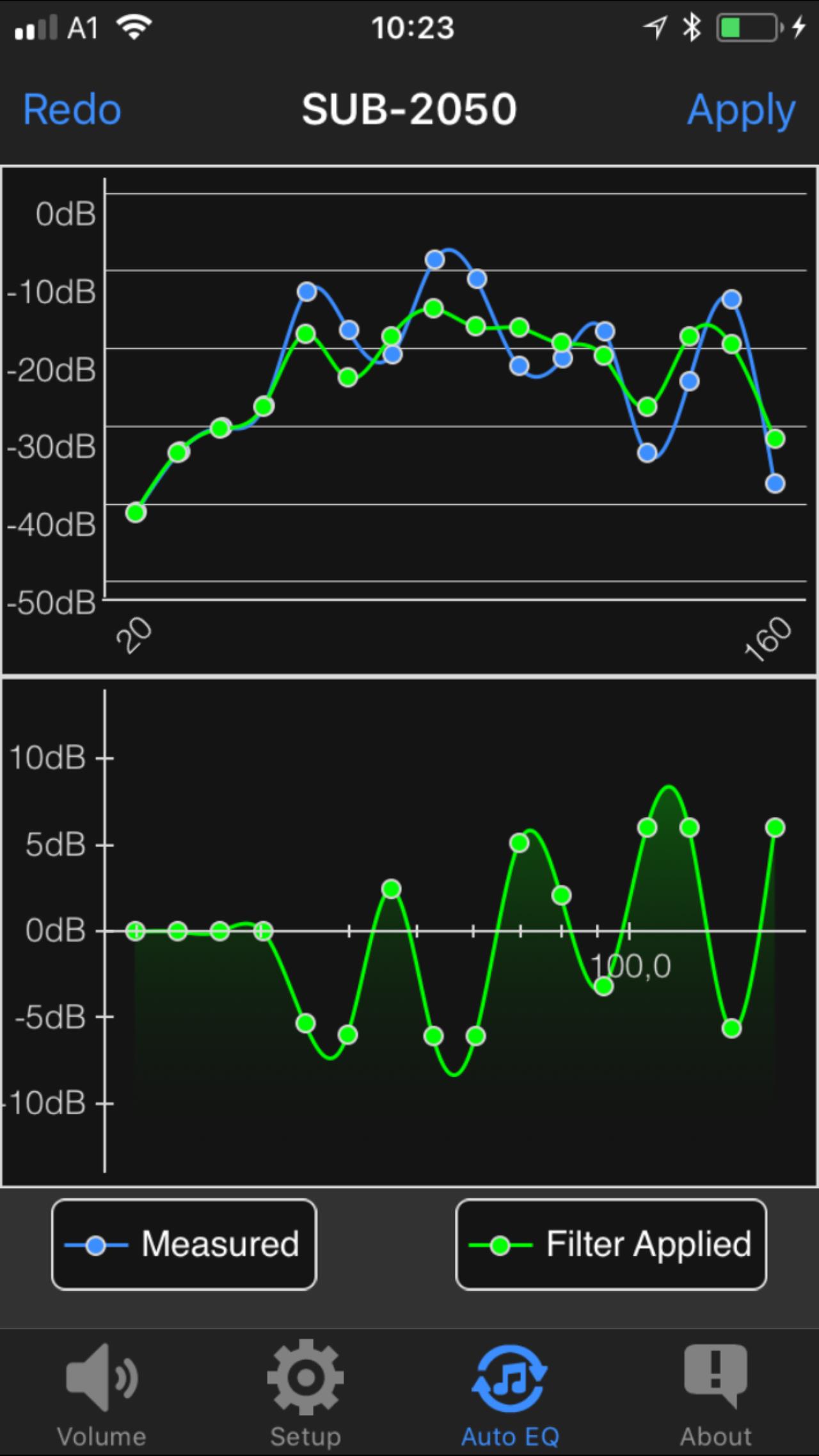Tap Redo to rerun the measurement

tap(72, 109)
